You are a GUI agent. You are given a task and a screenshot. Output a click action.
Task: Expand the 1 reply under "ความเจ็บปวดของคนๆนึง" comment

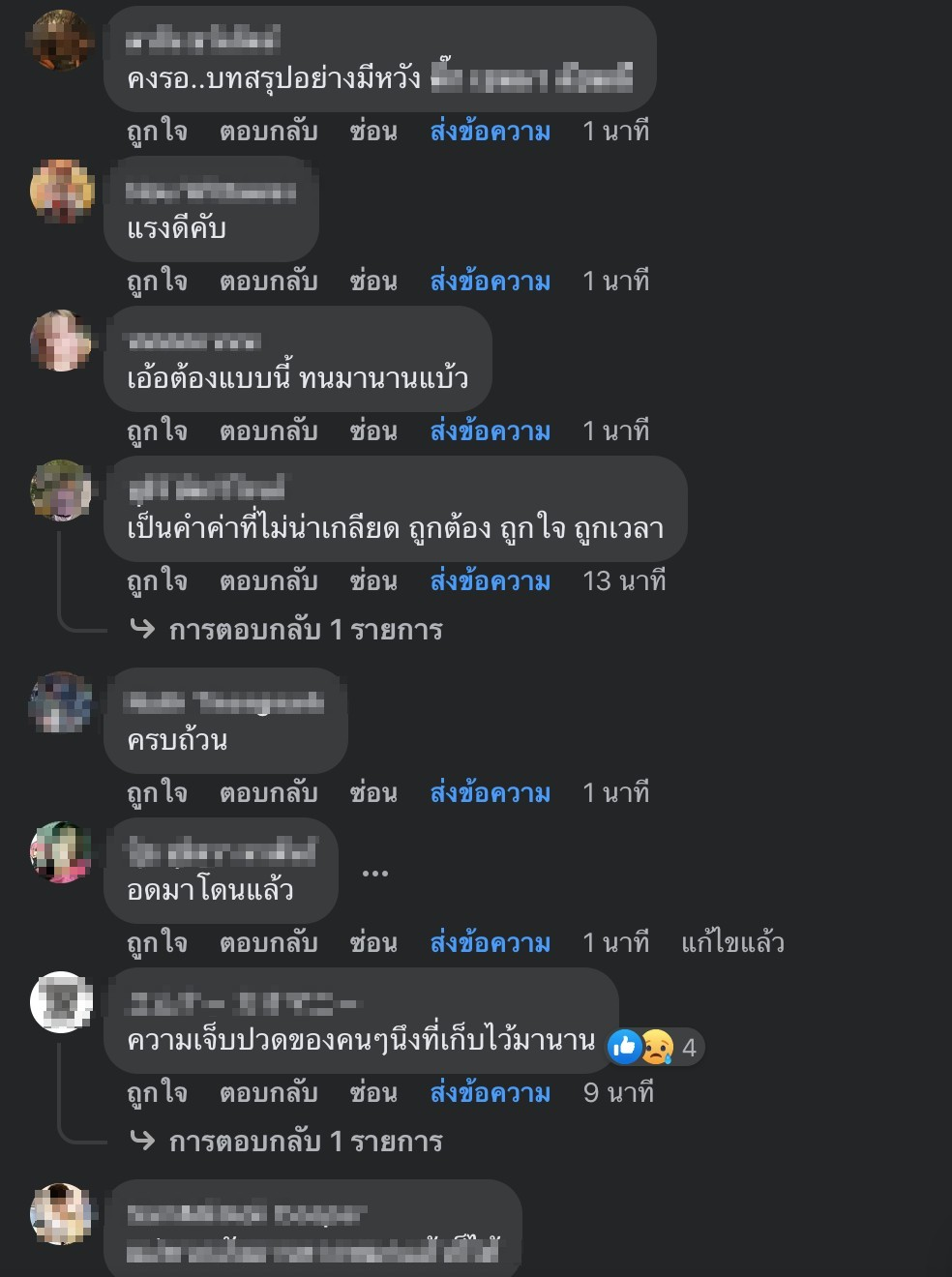pyautogui.click(x=305, y=1142)
